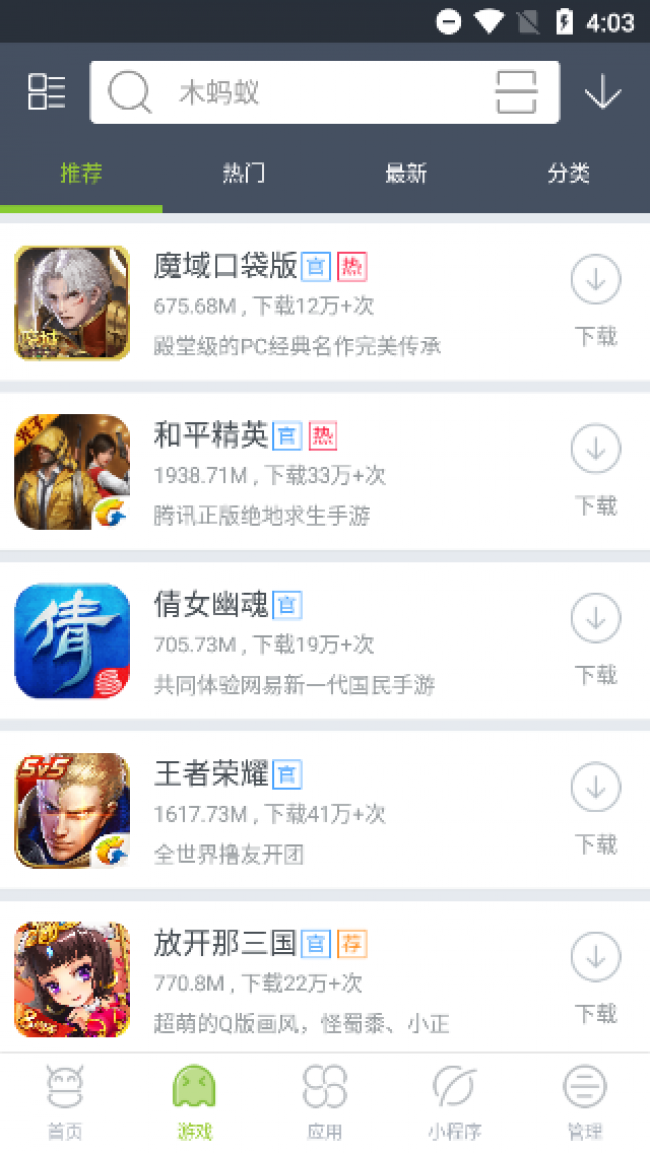Tap the 木蚂蚁 search box
Viewport: 650px width, 1153px height.
[300, 93]
